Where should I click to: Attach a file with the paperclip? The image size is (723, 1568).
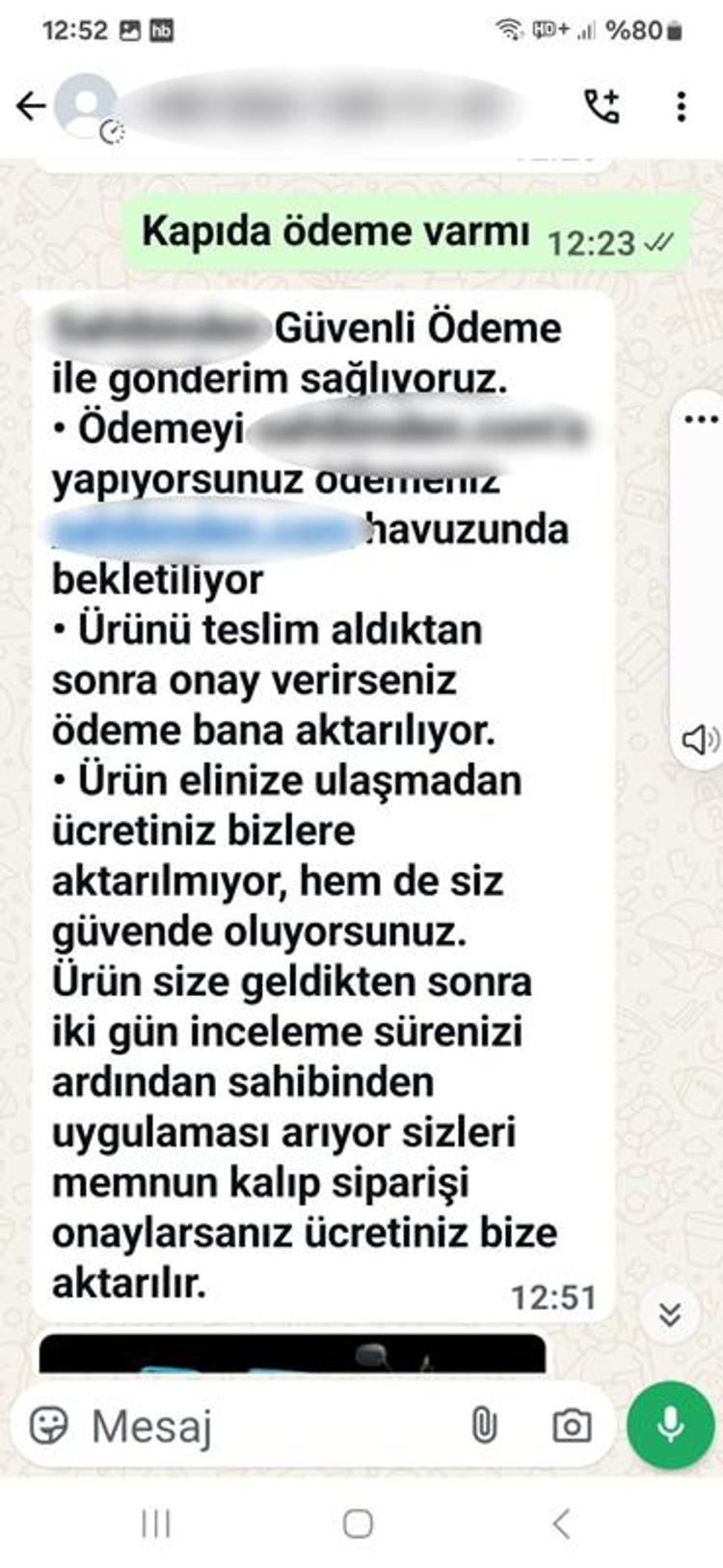(484, 1425)
